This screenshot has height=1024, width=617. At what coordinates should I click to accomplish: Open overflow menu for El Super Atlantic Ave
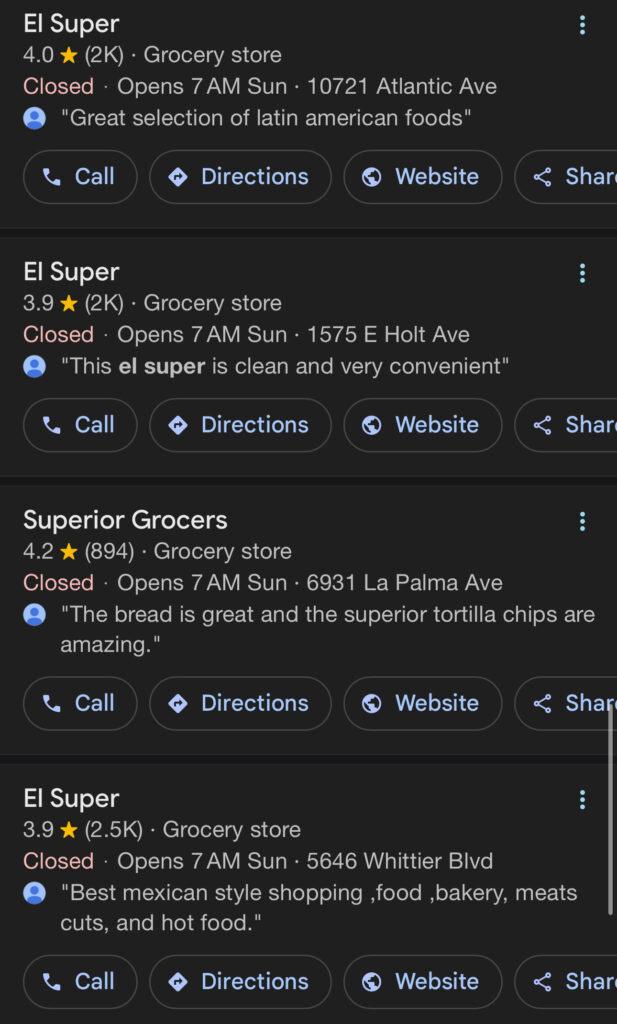pos(582,25)
